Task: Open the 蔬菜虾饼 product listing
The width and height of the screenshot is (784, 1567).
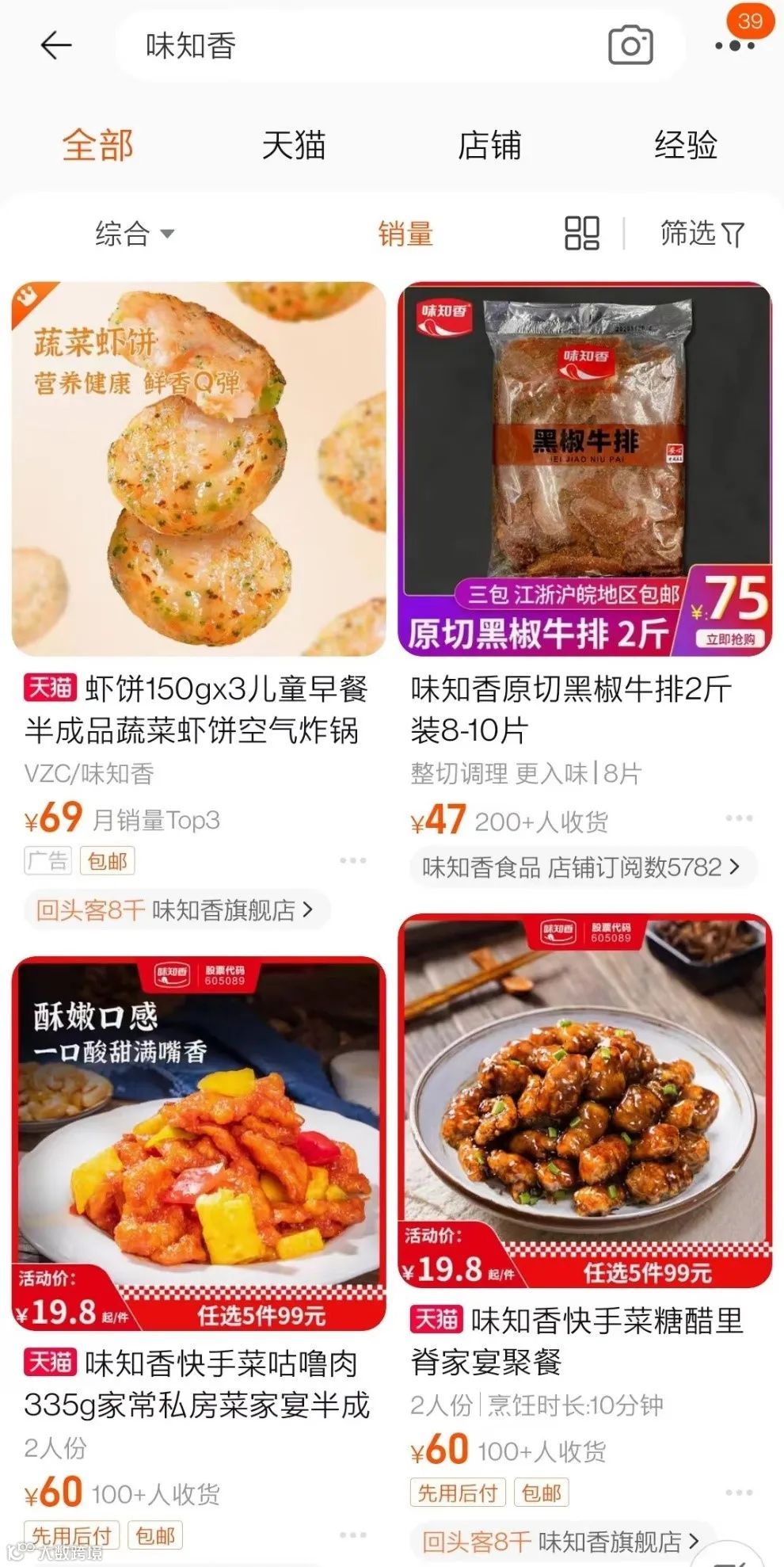Action: pos(199,469)
